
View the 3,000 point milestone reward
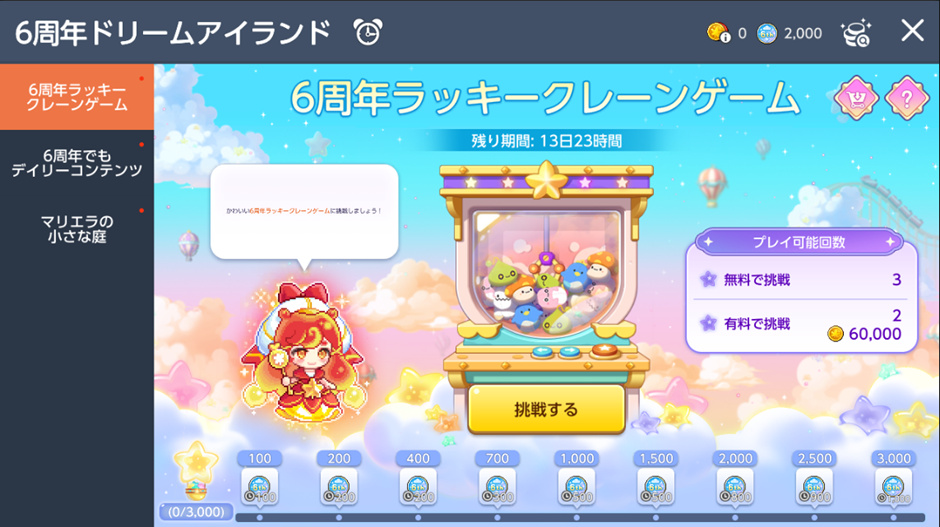[893, 487]
